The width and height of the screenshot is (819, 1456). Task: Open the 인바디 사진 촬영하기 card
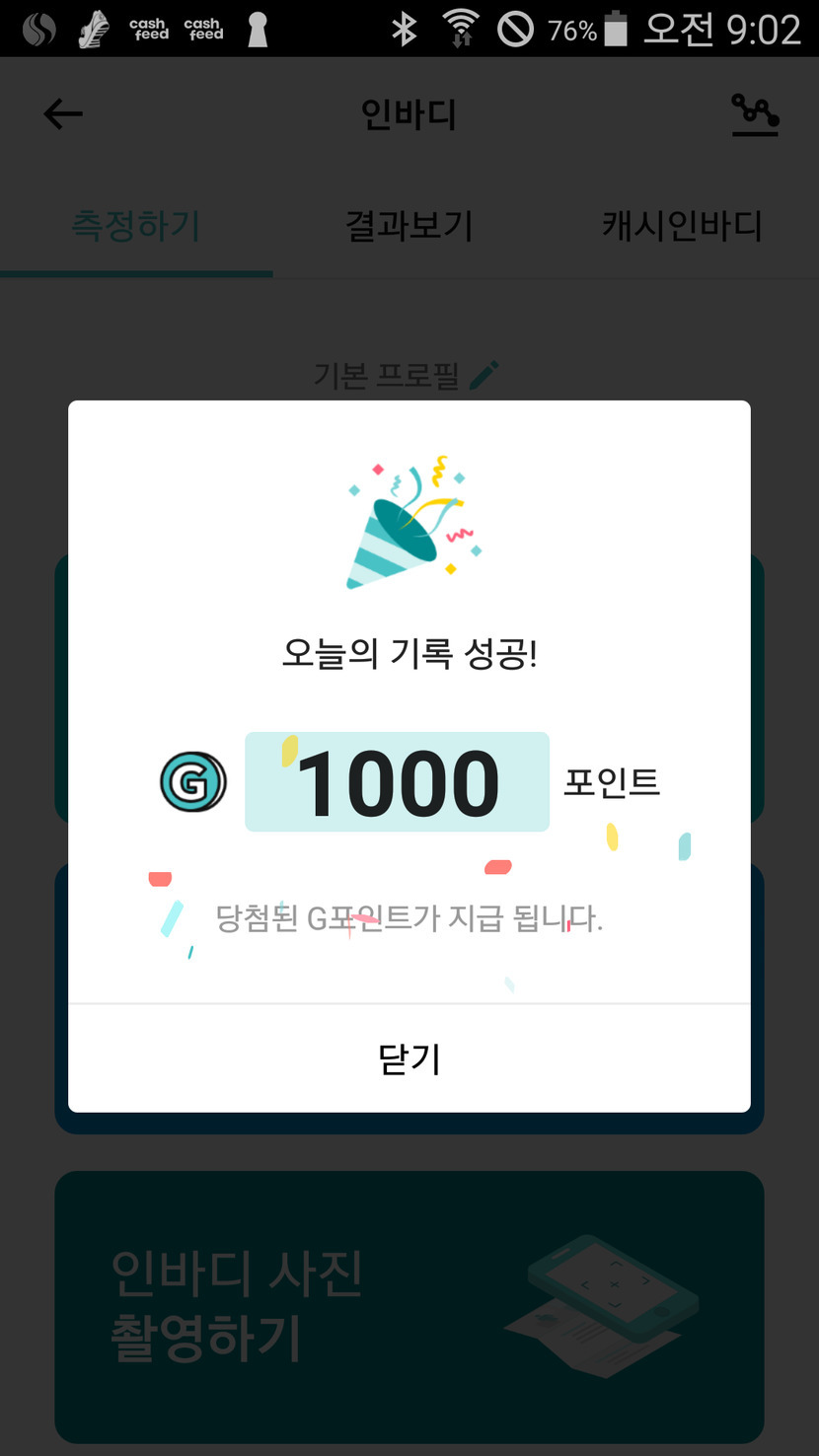409,1305
